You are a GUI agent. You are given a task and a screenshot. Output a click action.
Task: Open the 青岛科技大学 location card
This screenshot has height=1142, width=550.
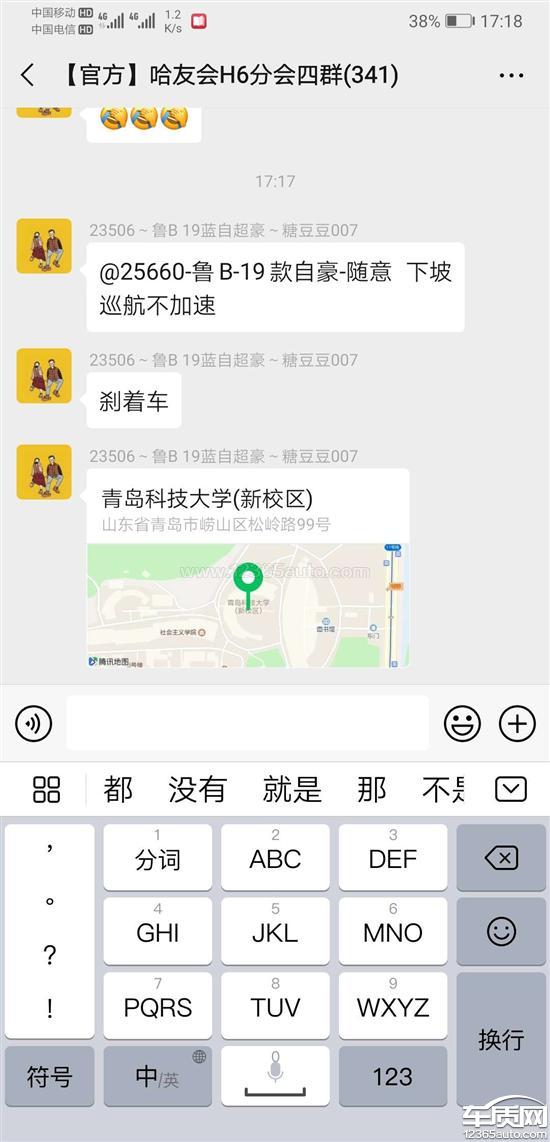click(x=248, y=568)
